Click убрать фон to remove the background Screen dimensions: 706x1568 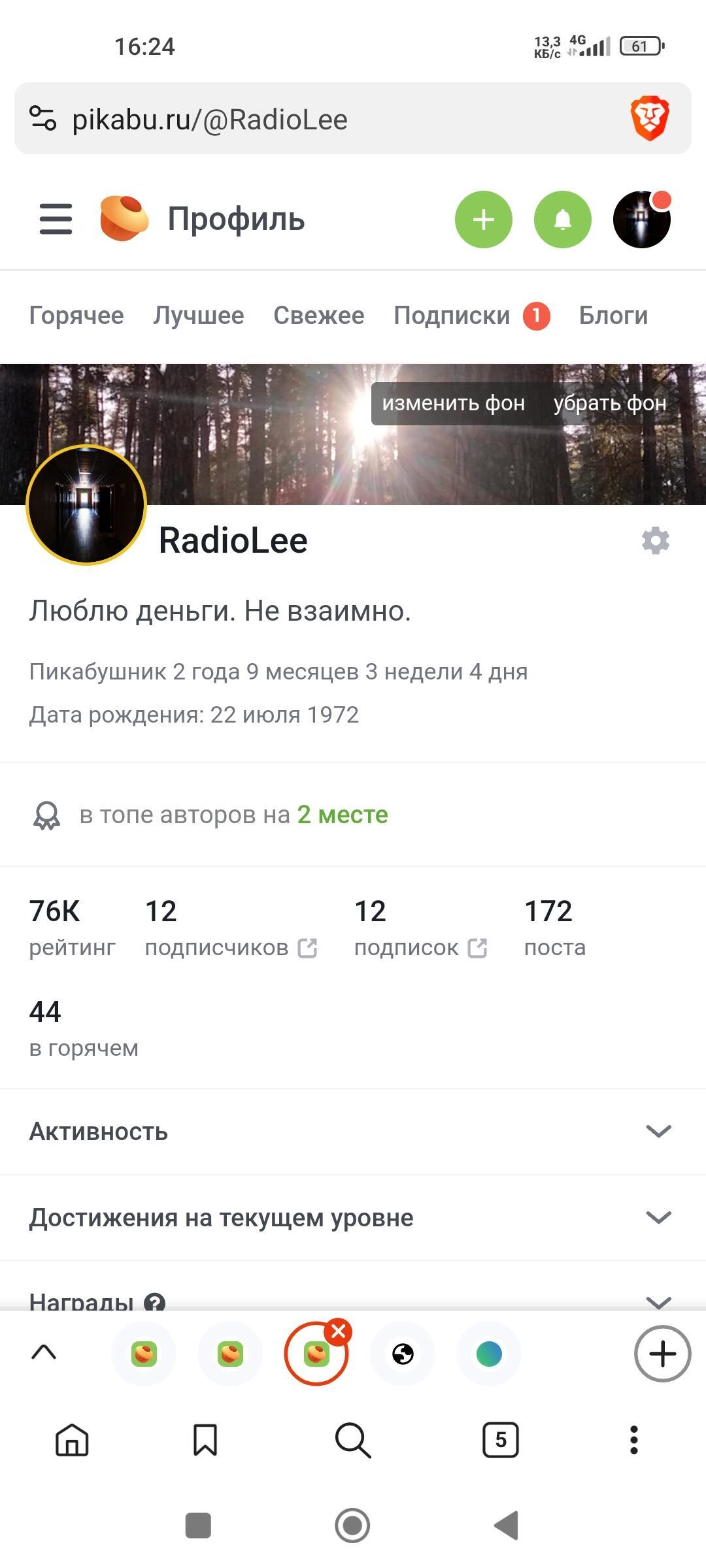coord(610,403)
